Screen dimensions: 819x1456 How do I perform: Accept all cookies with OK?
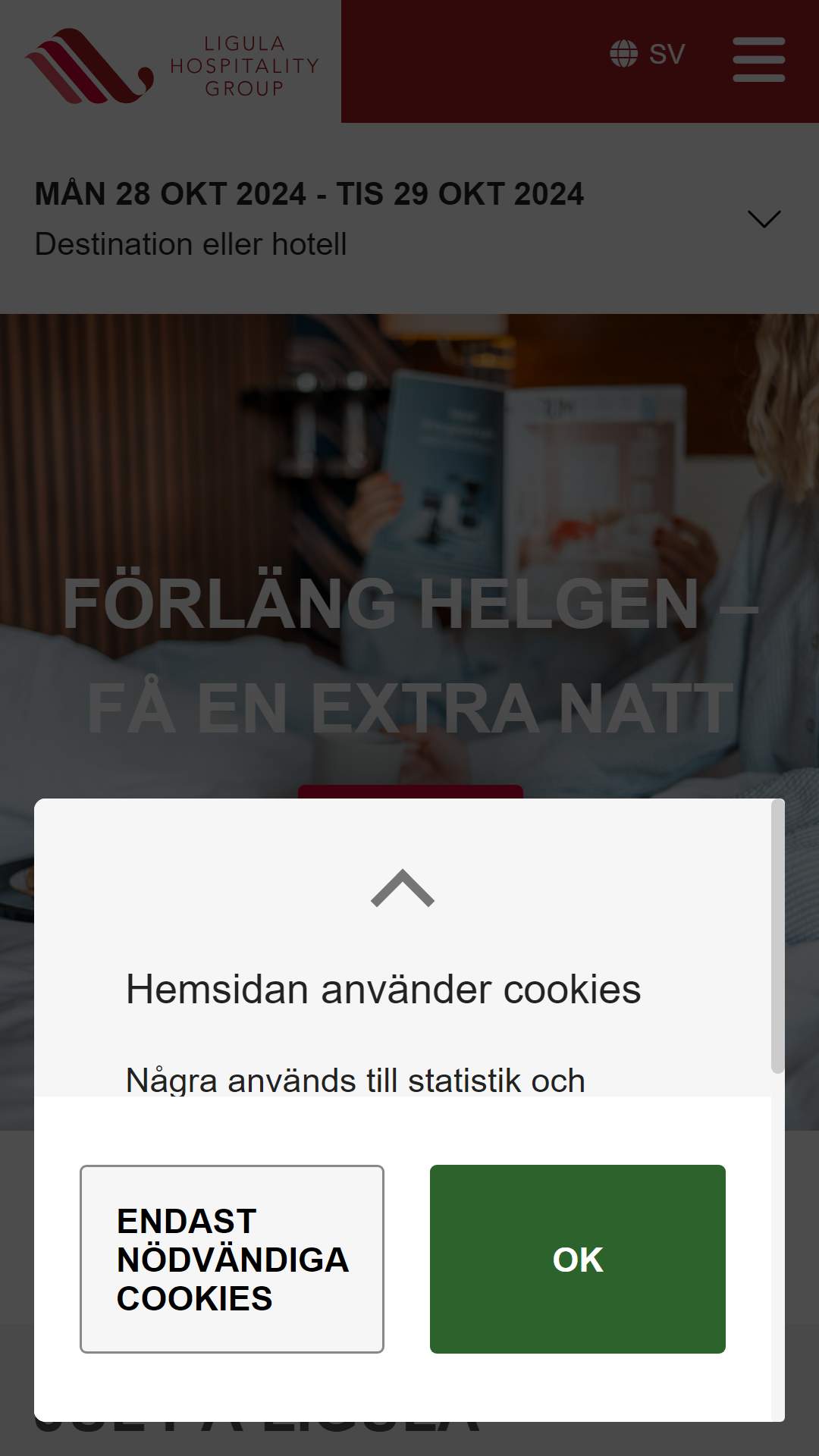(577, 1259)
